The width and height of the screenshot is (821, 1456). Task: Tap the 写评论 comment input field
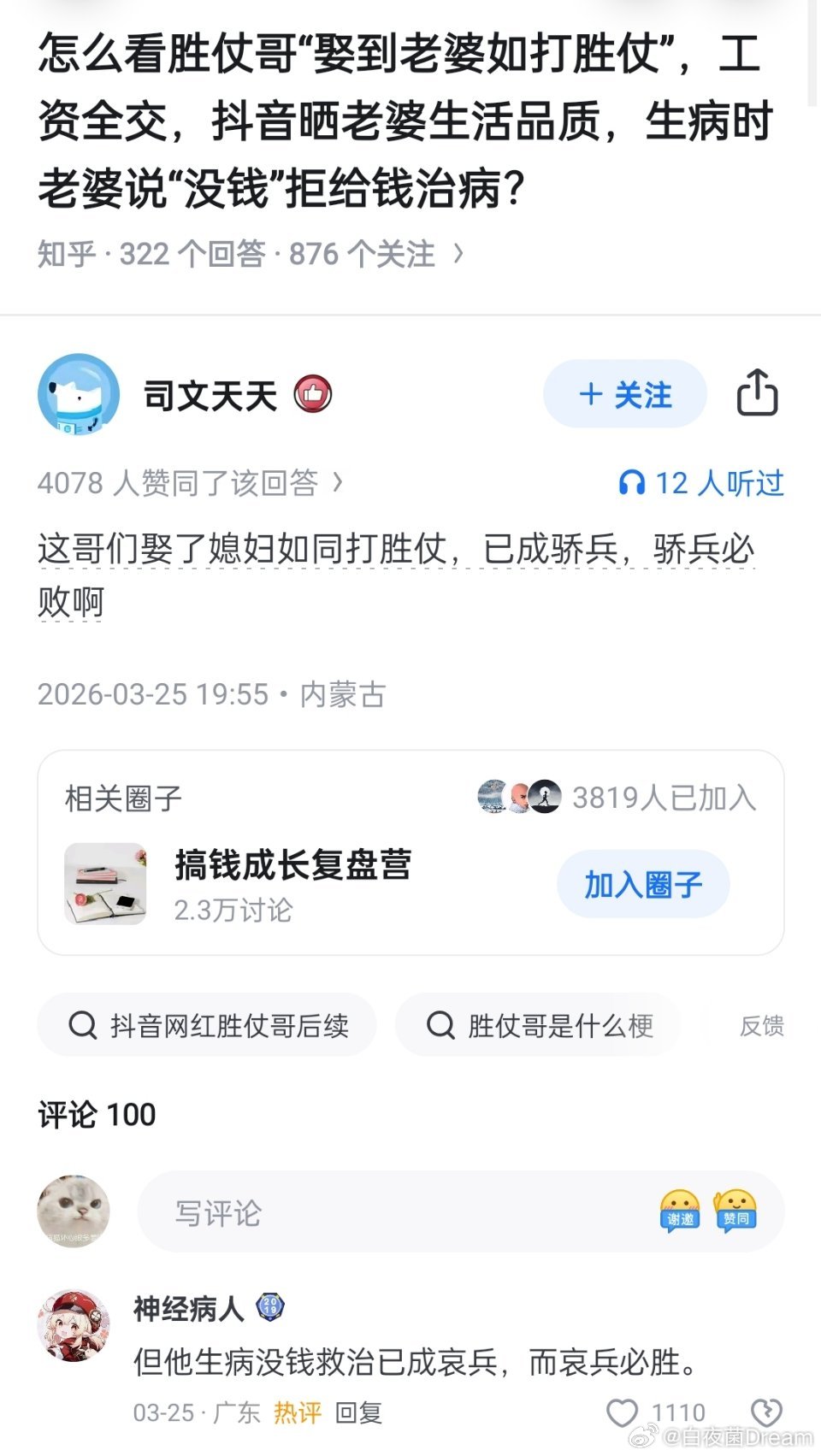pyautogui.click(x=342, y=1211)
